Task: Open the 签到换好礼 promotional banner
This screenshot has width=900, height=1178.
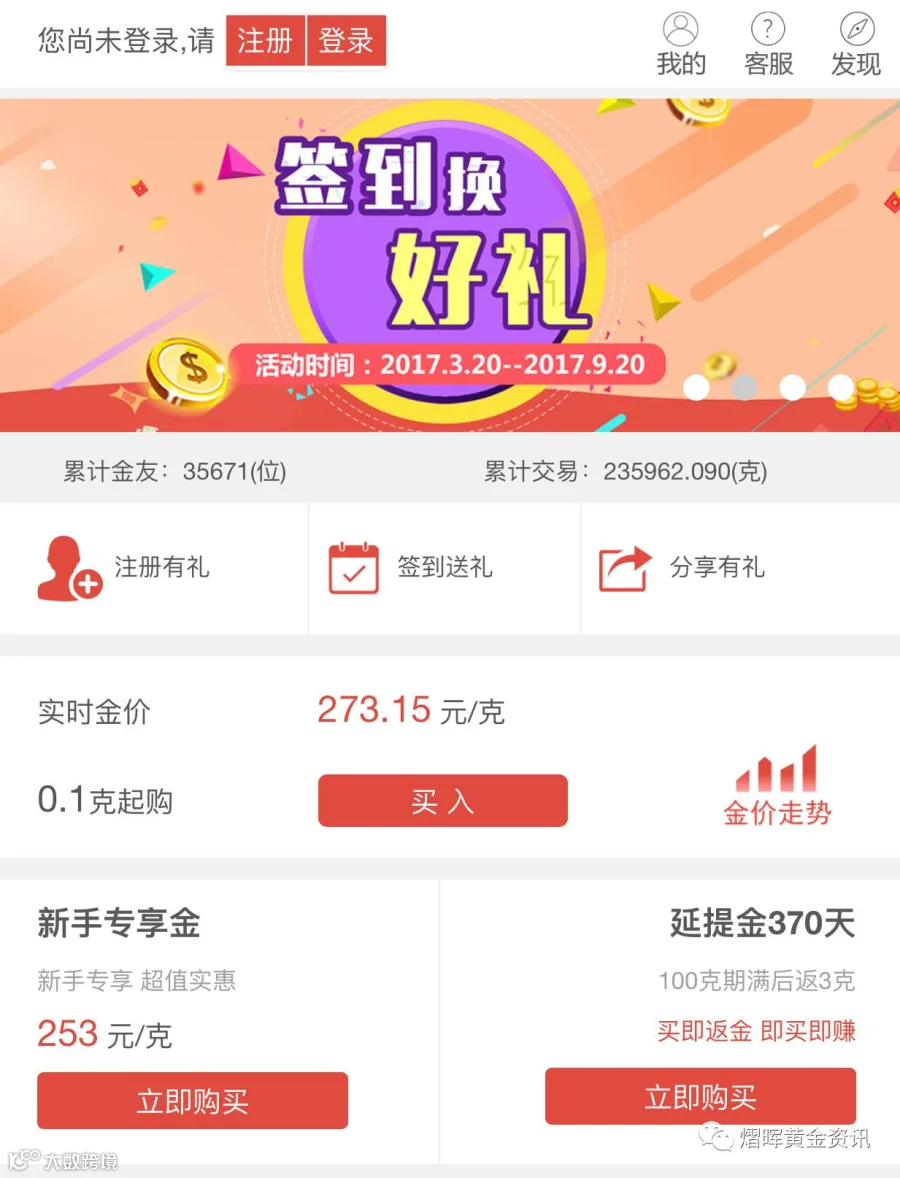Action: click(450, 264)
